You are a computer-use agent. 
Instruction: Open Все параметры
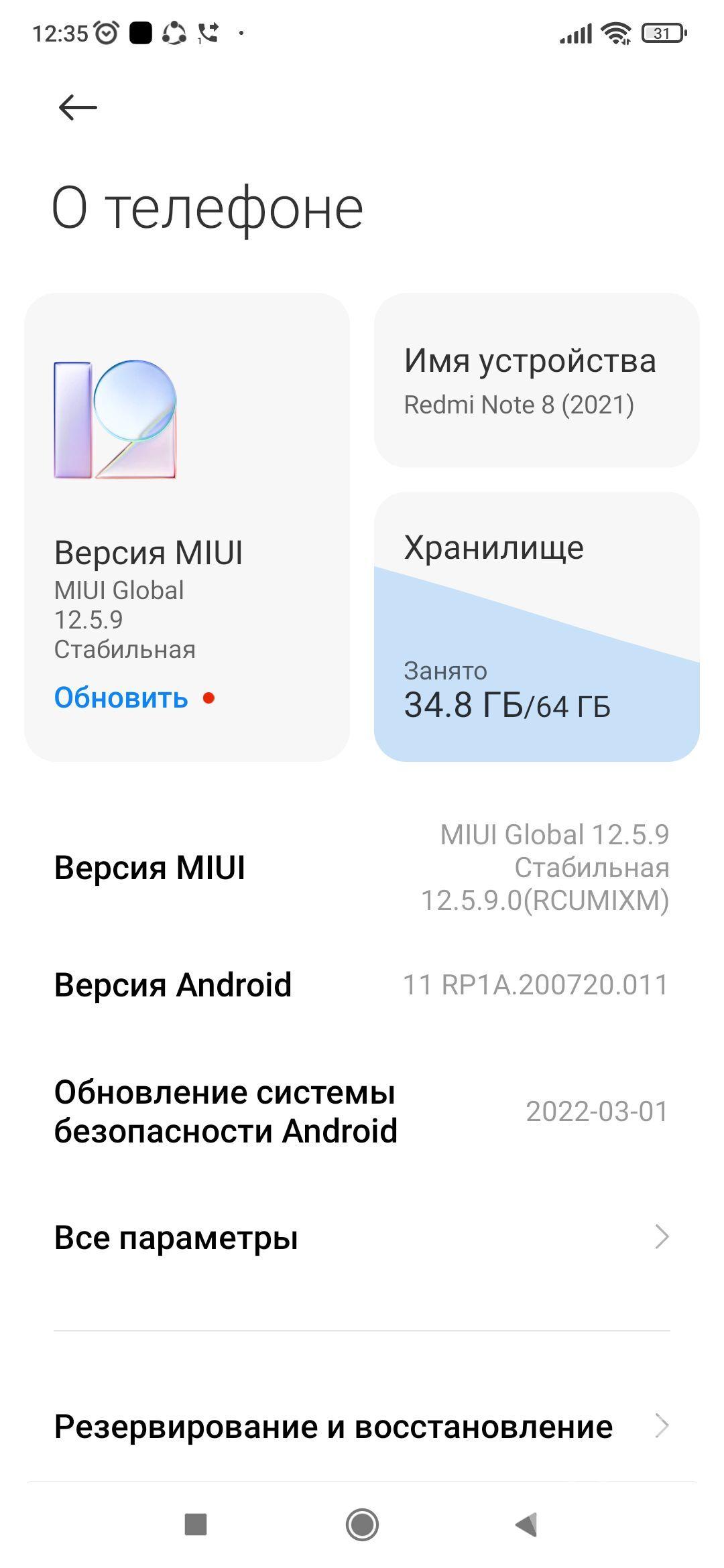tap(362, 1237)
